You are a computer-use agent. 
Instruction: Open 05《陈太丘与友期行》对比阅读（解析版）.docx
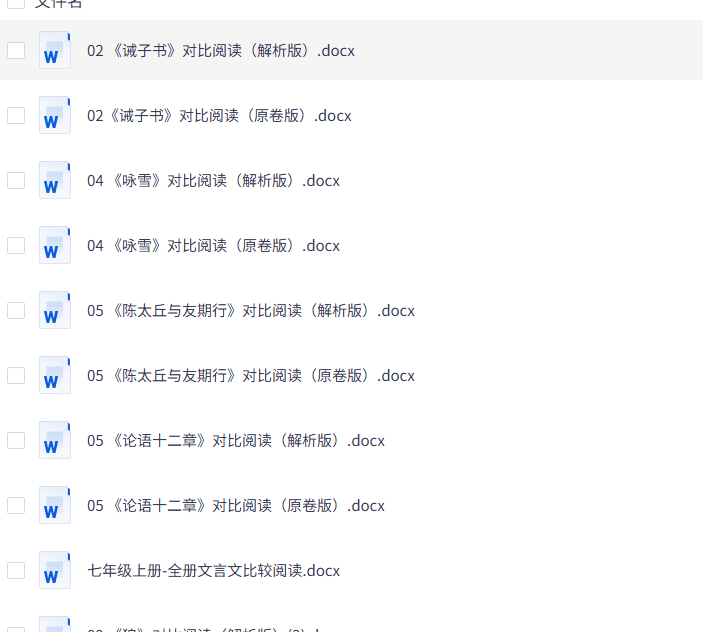250,310
